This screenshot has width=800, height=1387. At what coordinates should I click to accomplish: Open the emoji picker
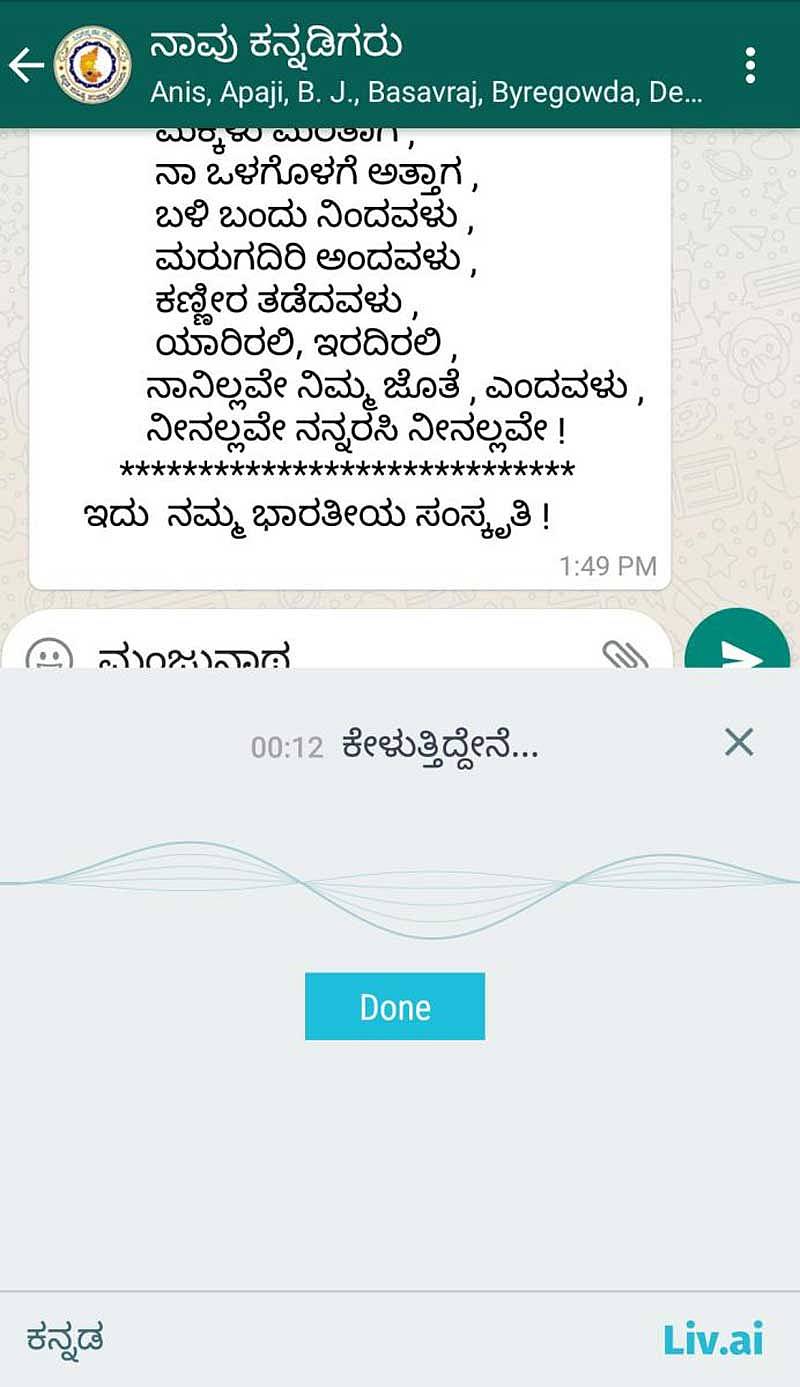(48, 655)
